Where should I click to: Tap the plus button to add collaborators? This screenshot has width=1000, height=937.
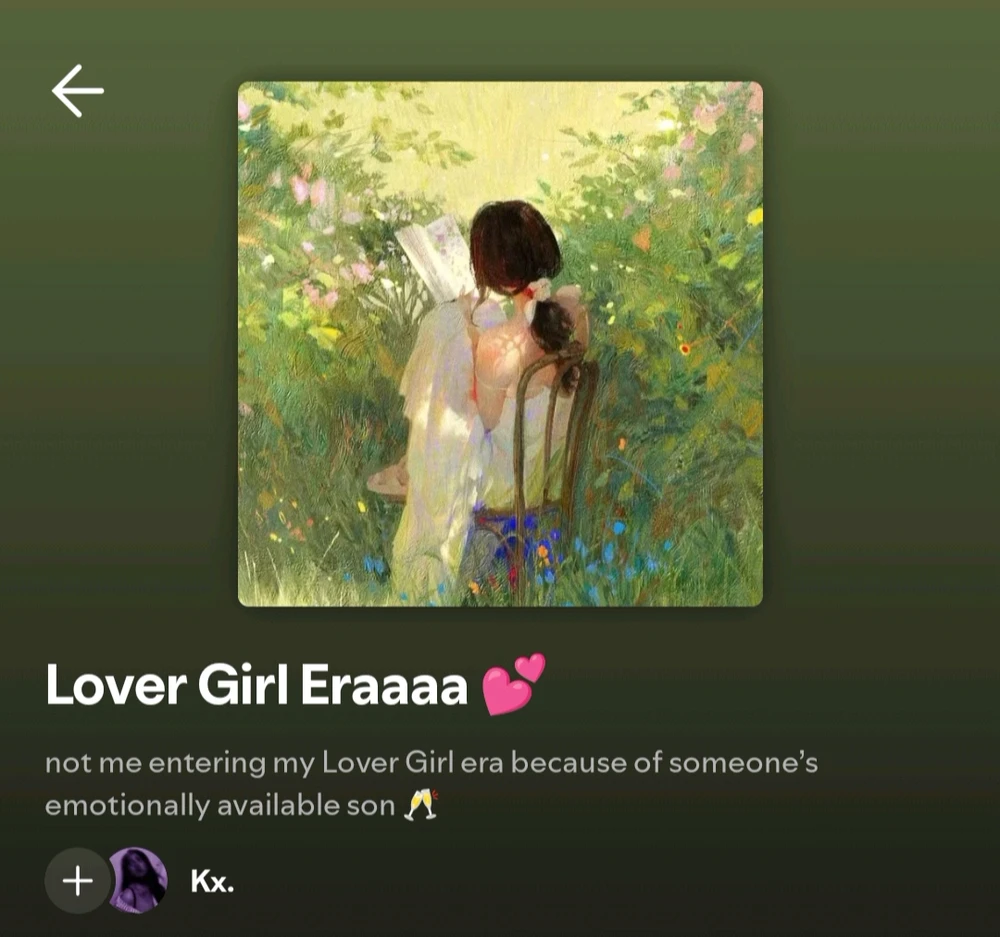point(76,881)
